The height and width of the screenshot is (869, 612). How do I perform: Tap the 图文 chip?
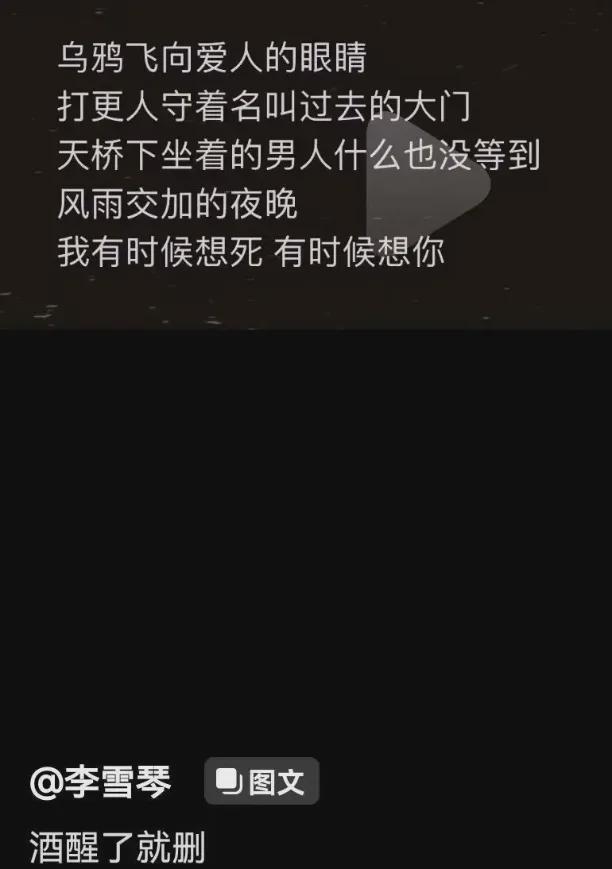pos(262,782)
